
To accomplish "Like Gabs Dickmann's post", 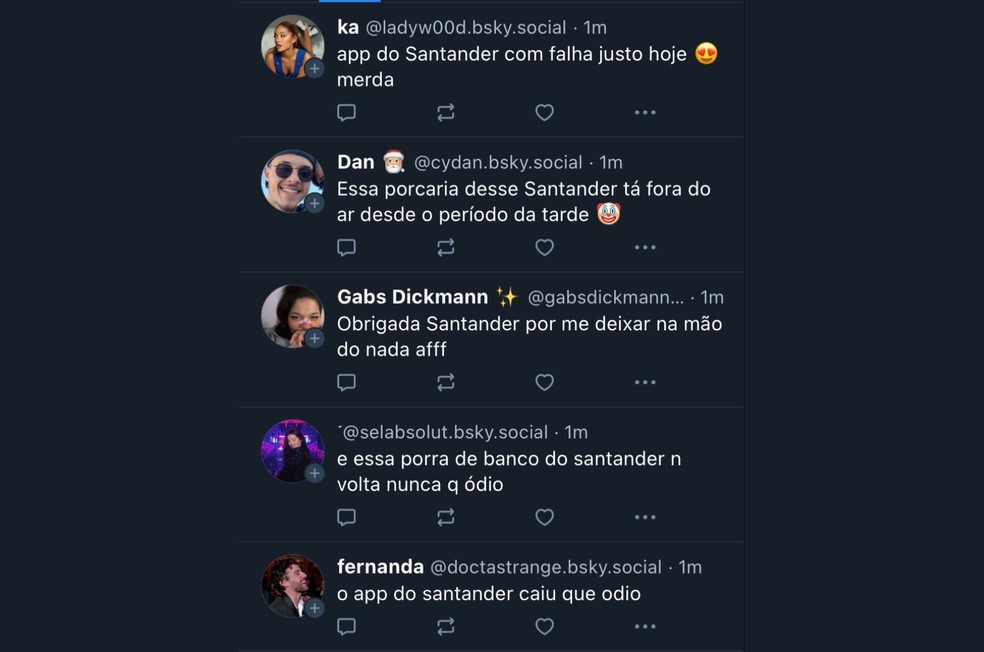I will pos(544,382).
